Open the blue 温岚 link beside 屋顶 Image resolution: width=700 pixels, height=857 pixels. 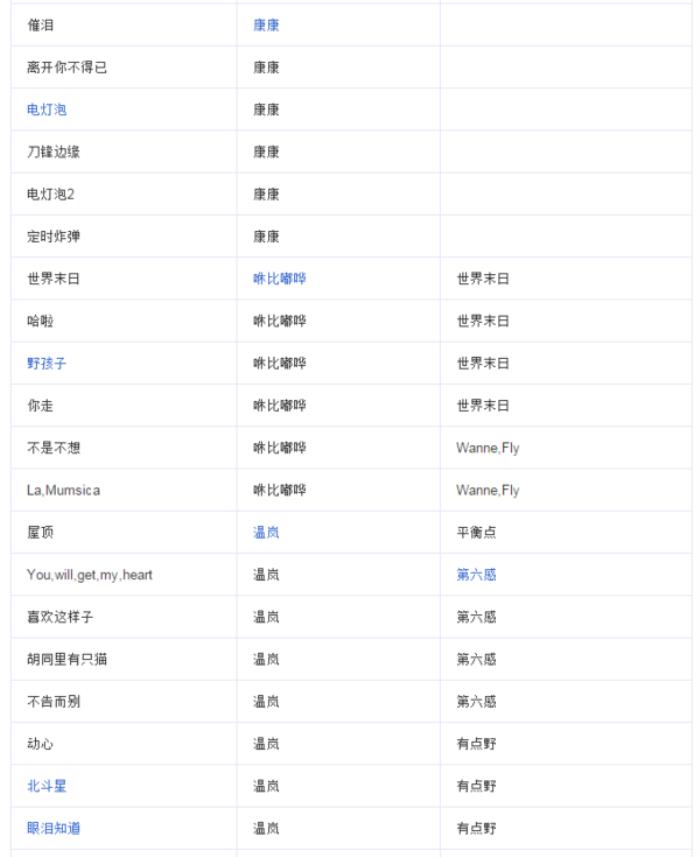266,533
